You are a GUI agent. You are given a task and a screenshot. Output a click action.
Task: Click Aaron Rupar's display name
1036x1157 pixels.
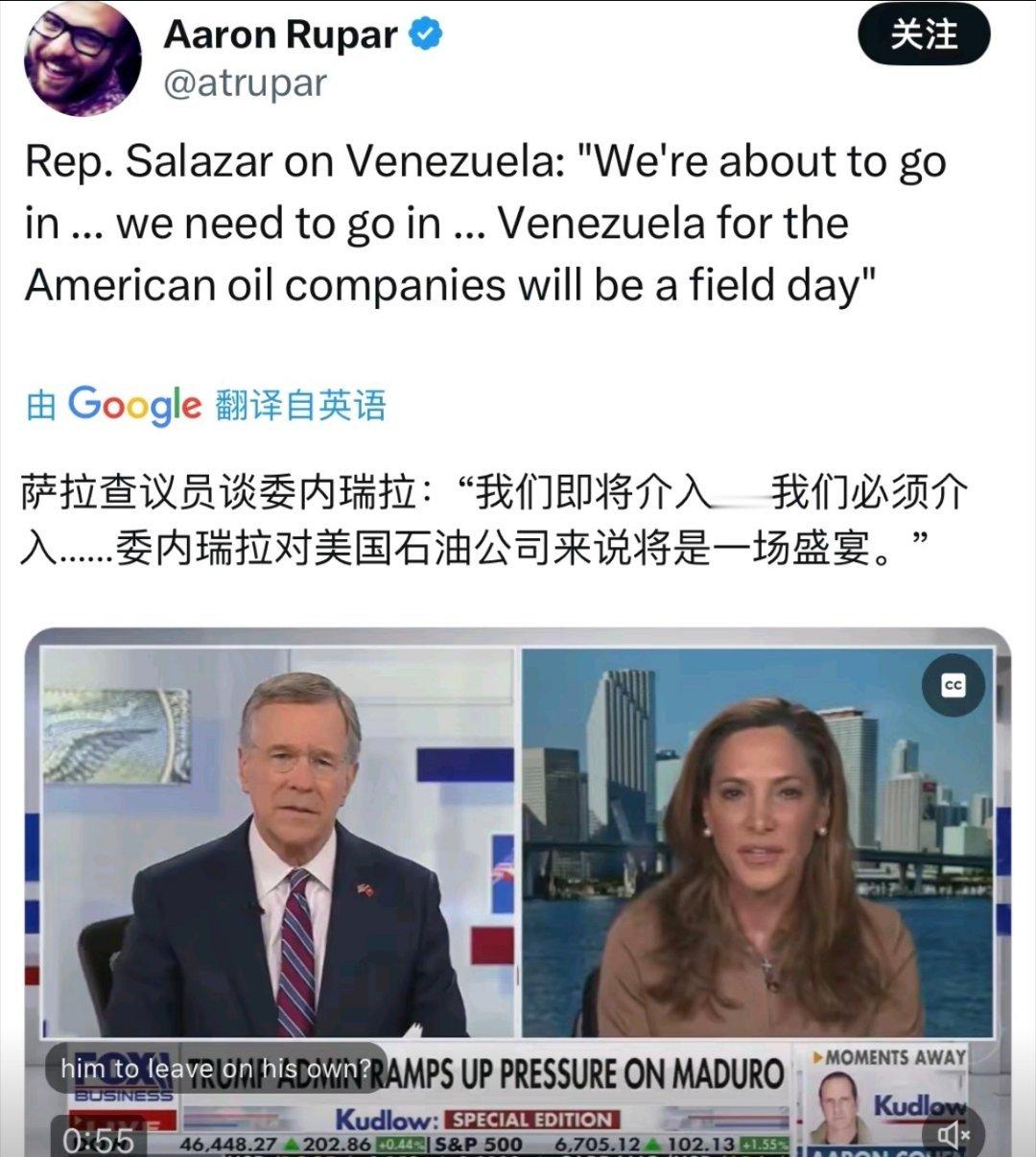click(x=281, y=35)
